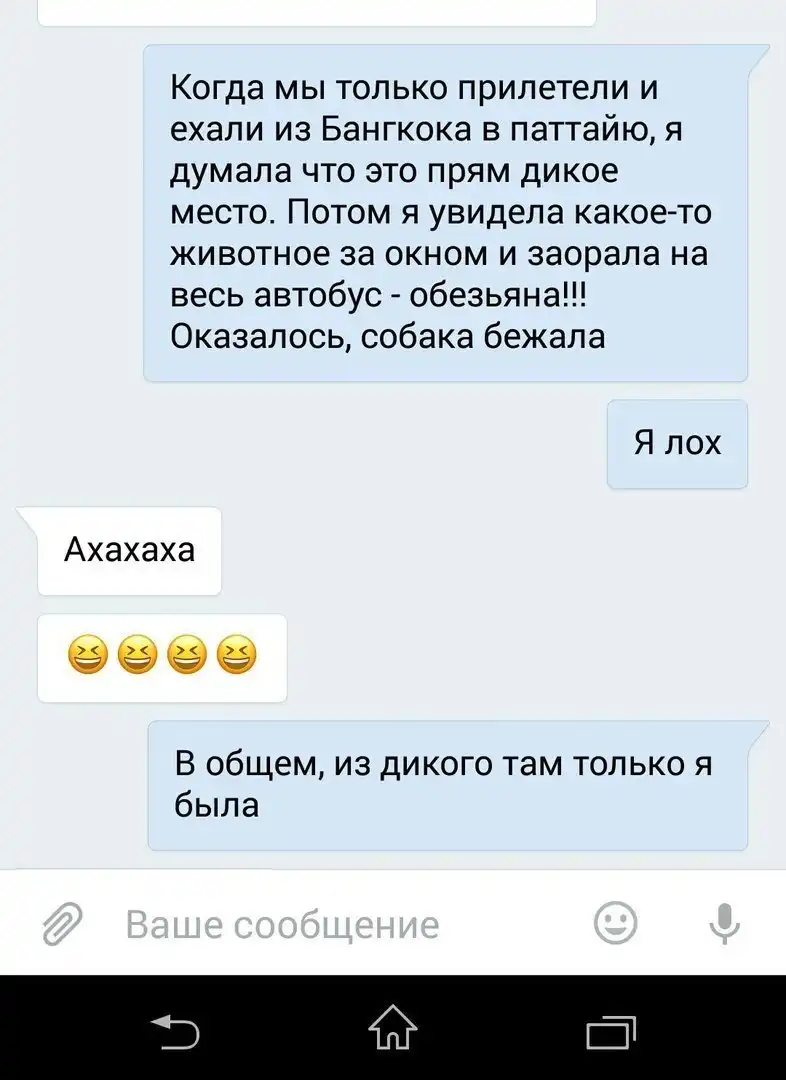The width and height of the screenshot is (786, 1080).
Task: Tap the system home button
Action: pos(393,1028)
